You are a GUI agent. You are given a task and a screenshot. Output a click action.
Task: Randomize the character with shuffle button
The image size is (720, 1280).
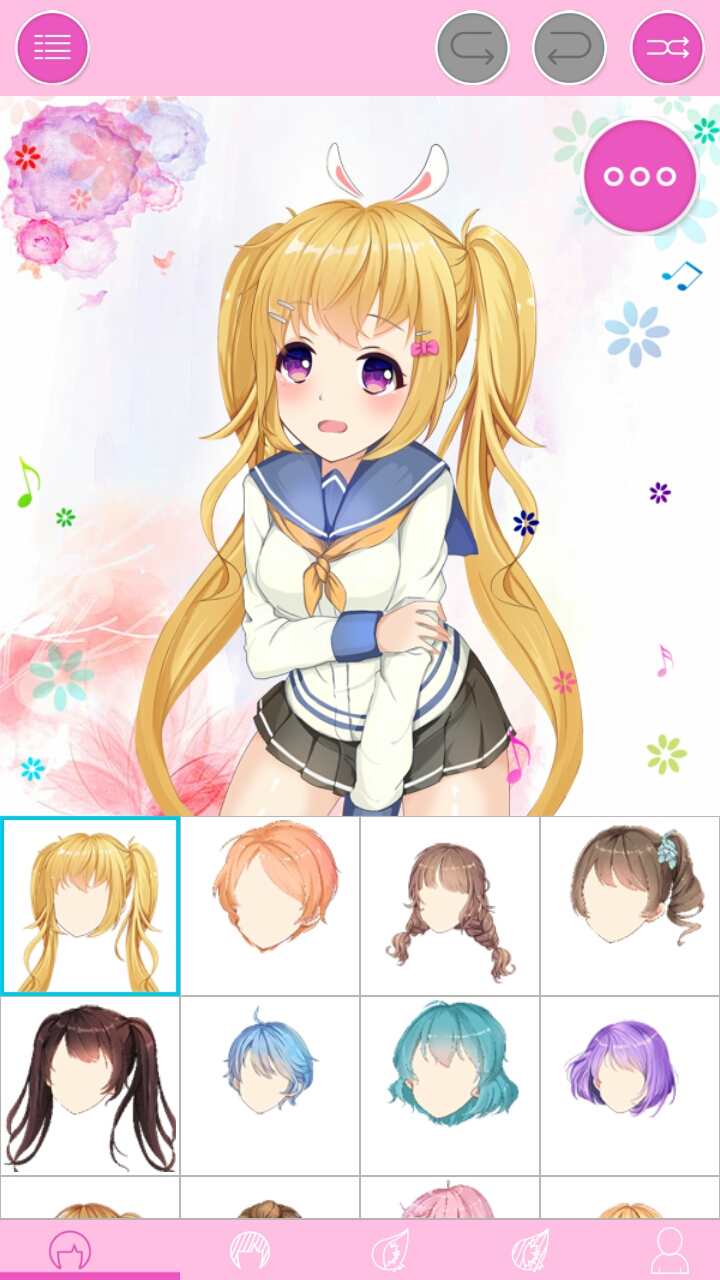(x=667, y=47)
